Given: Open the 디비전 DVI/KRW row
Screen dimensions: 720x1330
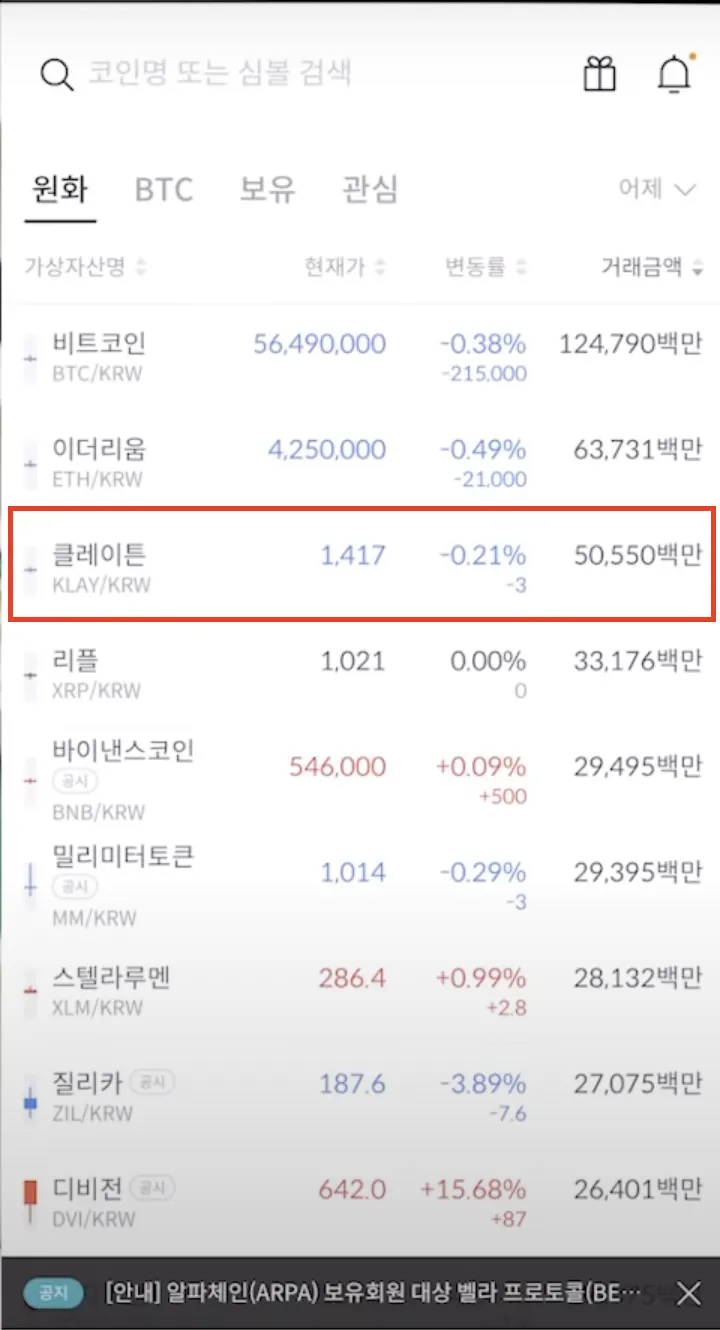Looking at the screenshot, I should [360, 1202].
